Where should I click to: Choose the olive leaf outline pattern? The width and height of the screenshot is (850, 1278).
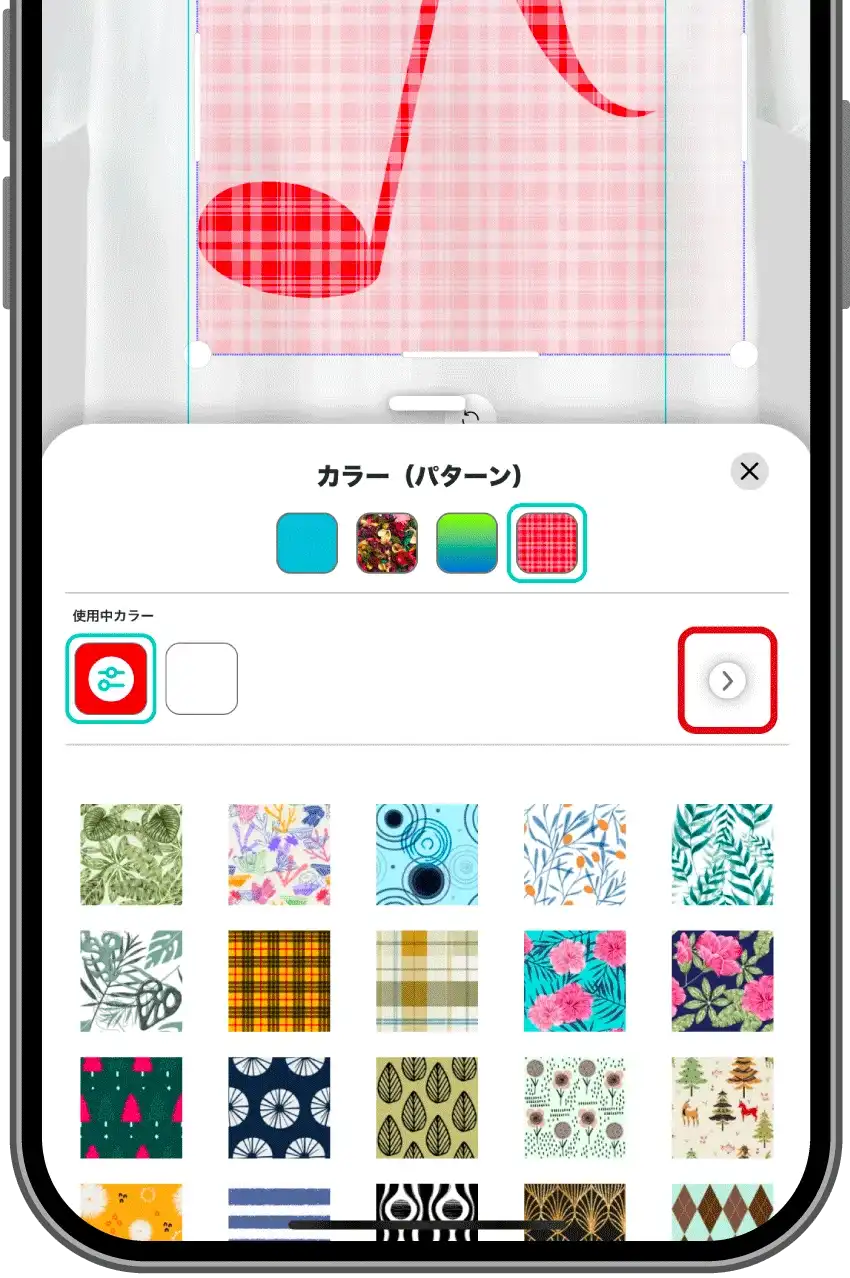427,1108
